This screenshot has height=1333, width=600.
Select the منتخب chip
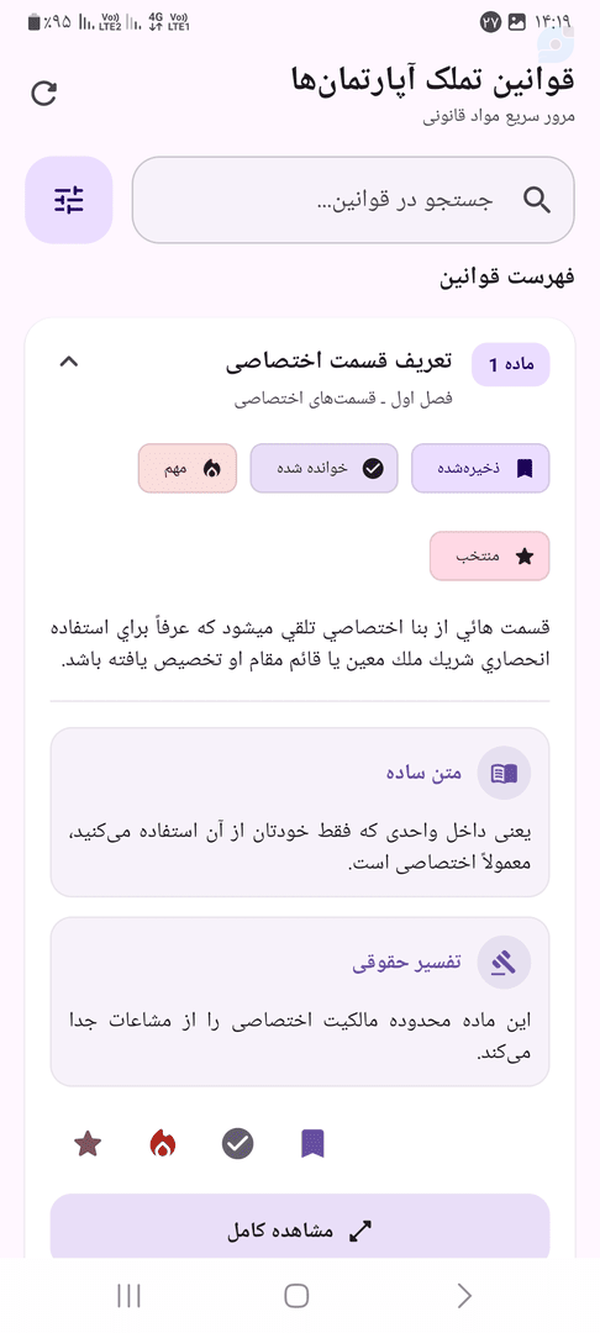(490, 556)
